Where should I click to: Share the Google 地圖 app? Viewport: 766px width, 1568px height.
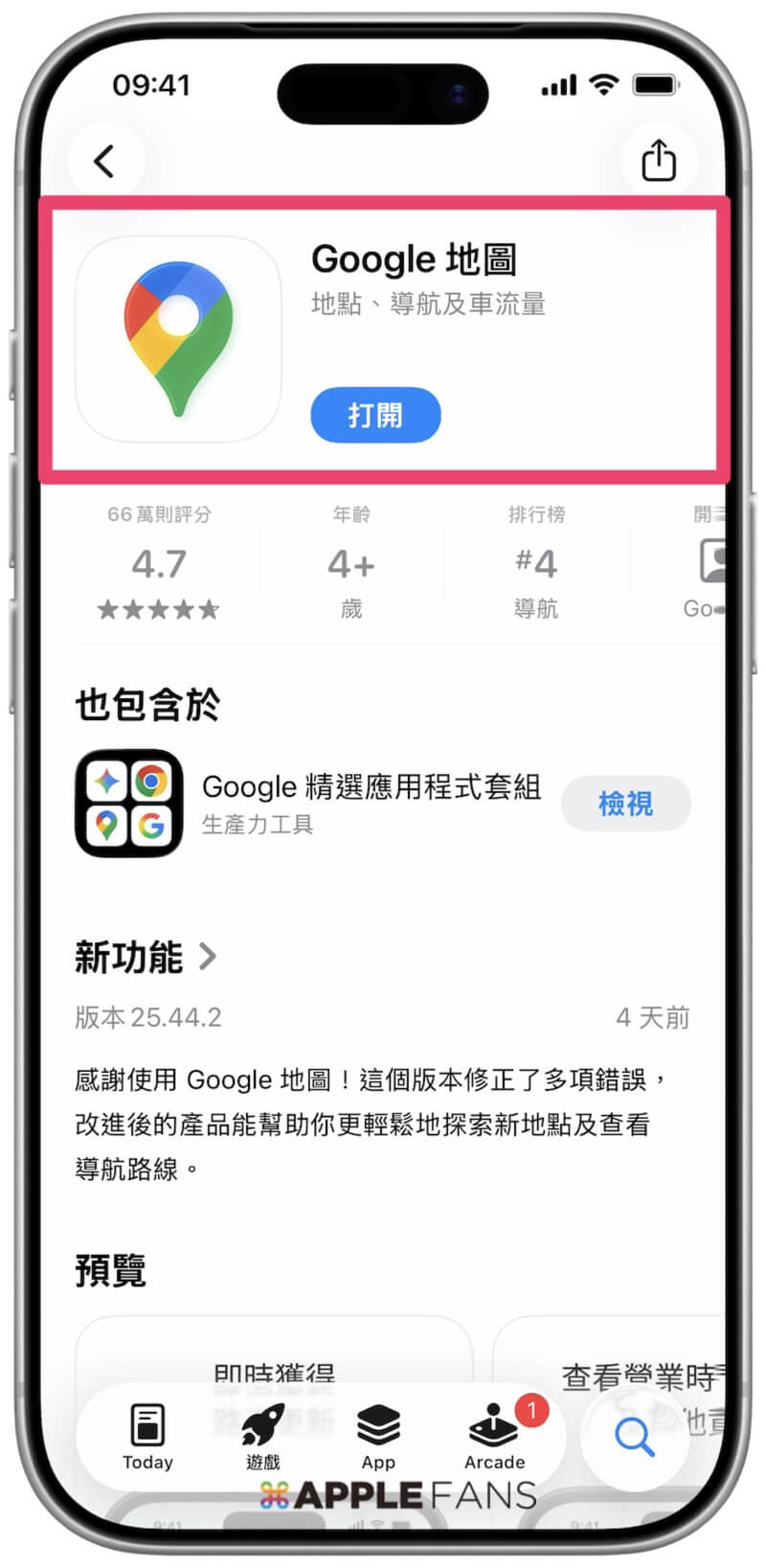pyautogui.click(x=658, y=160)
